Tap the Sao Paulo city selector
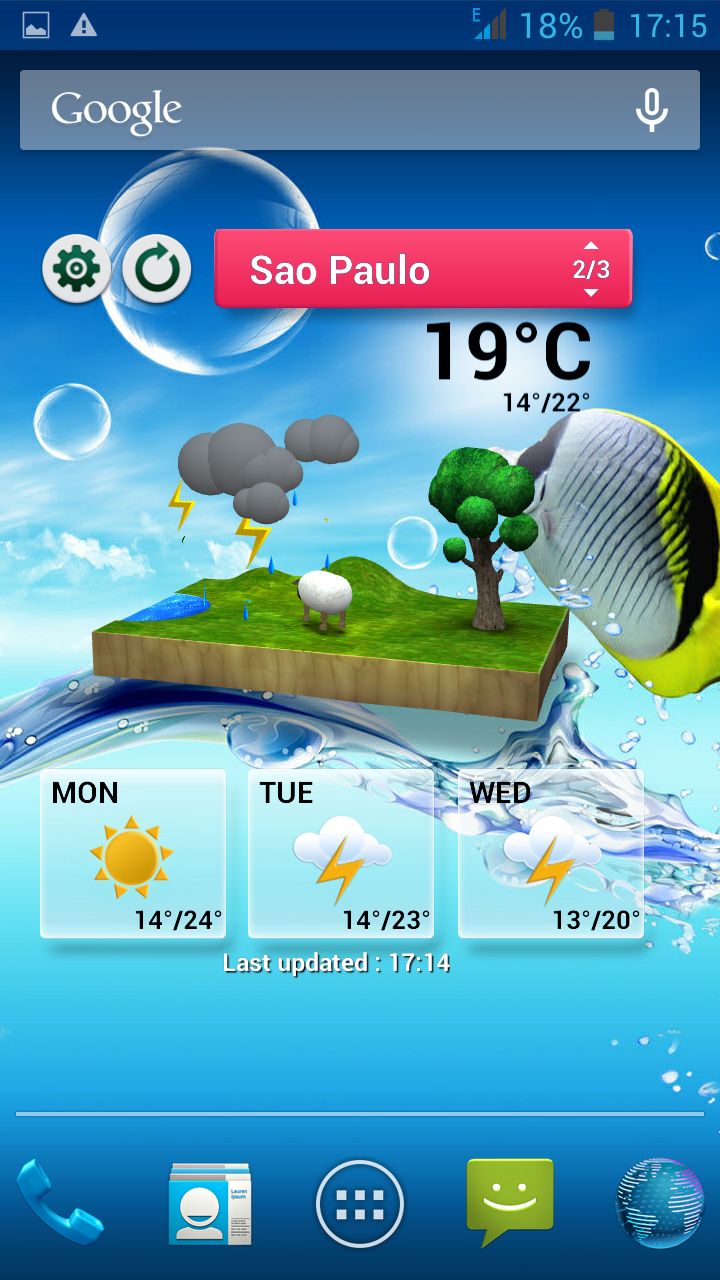The height and width of the screenshot is (1280, 720). pos(423,268)
